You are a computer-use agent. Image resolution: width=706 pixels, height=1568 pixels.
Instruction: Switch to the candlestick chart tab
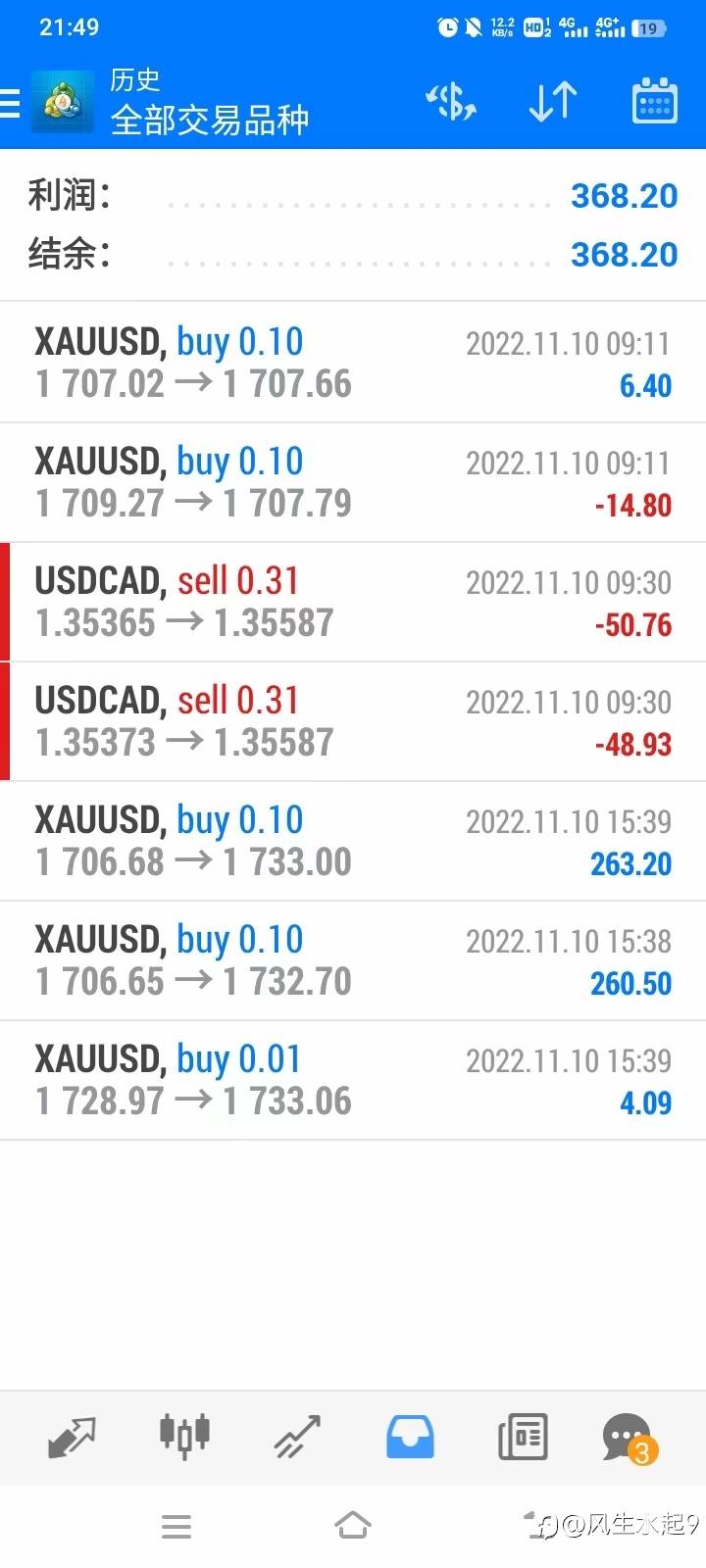pos(184,1438)
